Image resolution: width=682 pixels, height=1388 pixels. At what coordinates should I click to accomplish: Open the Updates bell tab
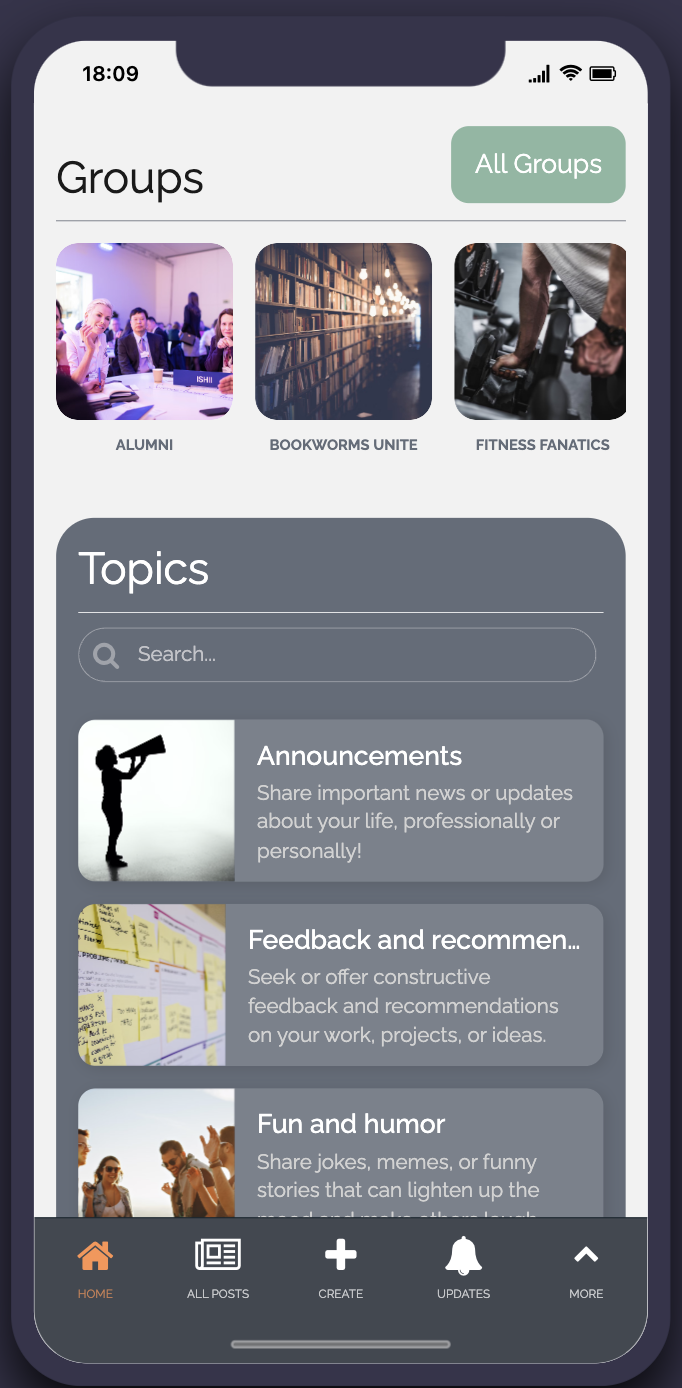464,1268
